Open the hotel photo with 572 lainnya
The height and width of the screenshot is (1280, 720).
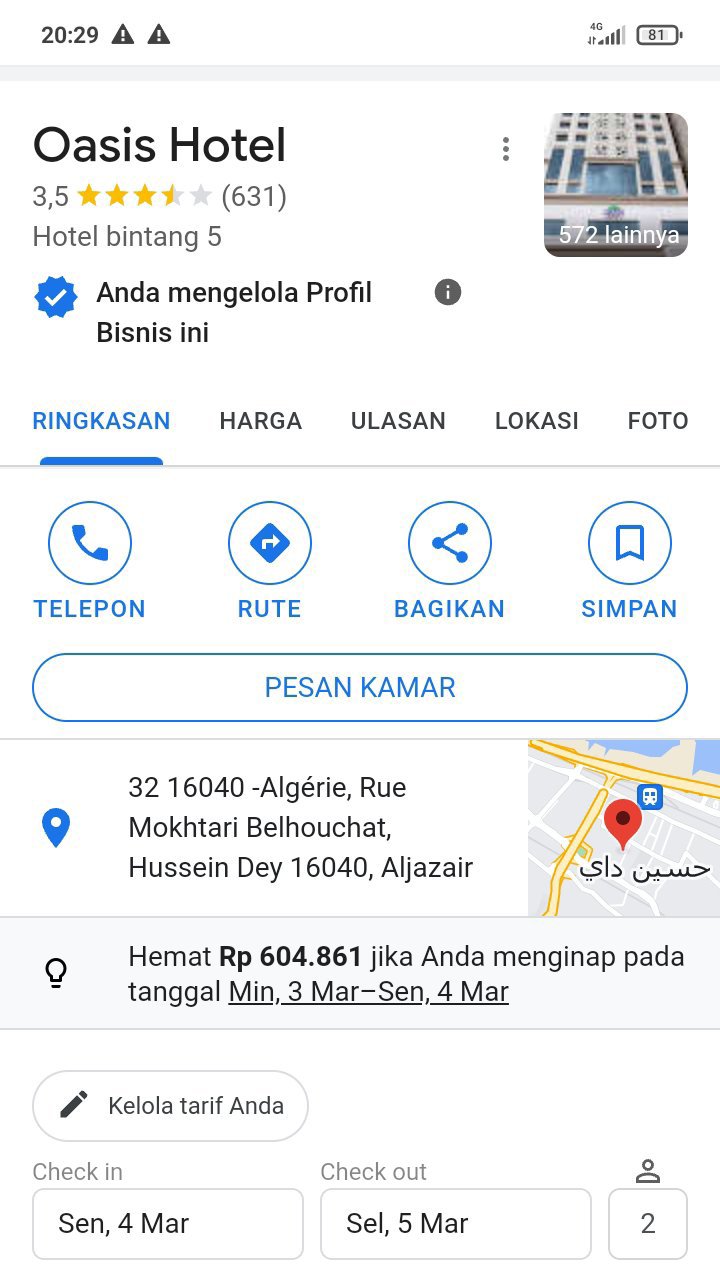615,185
